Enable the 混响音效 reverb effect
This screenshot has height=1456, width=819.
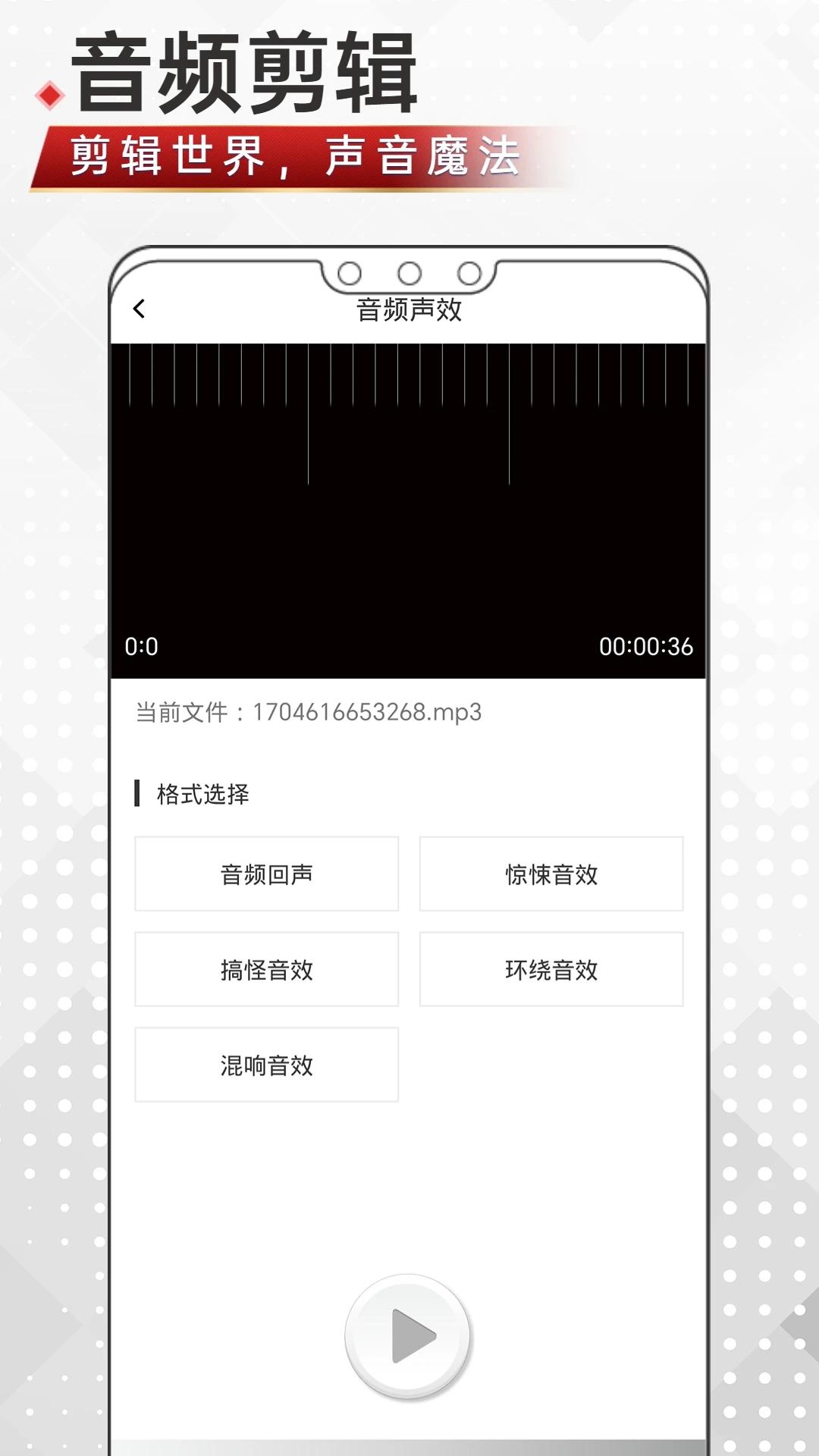click(x=266, y=1065)
